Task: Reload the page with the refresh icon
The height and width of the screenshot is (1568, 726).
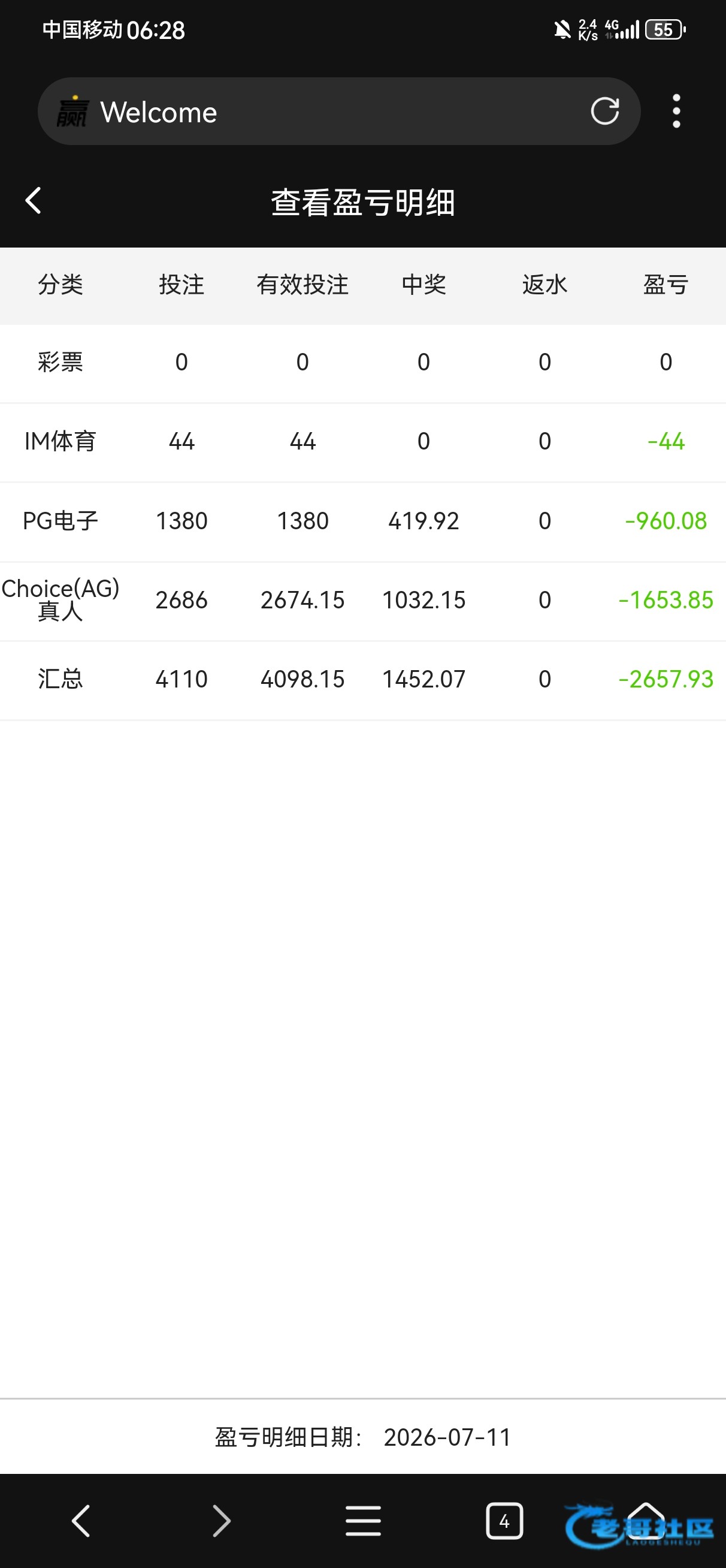Action: [605, 111]
